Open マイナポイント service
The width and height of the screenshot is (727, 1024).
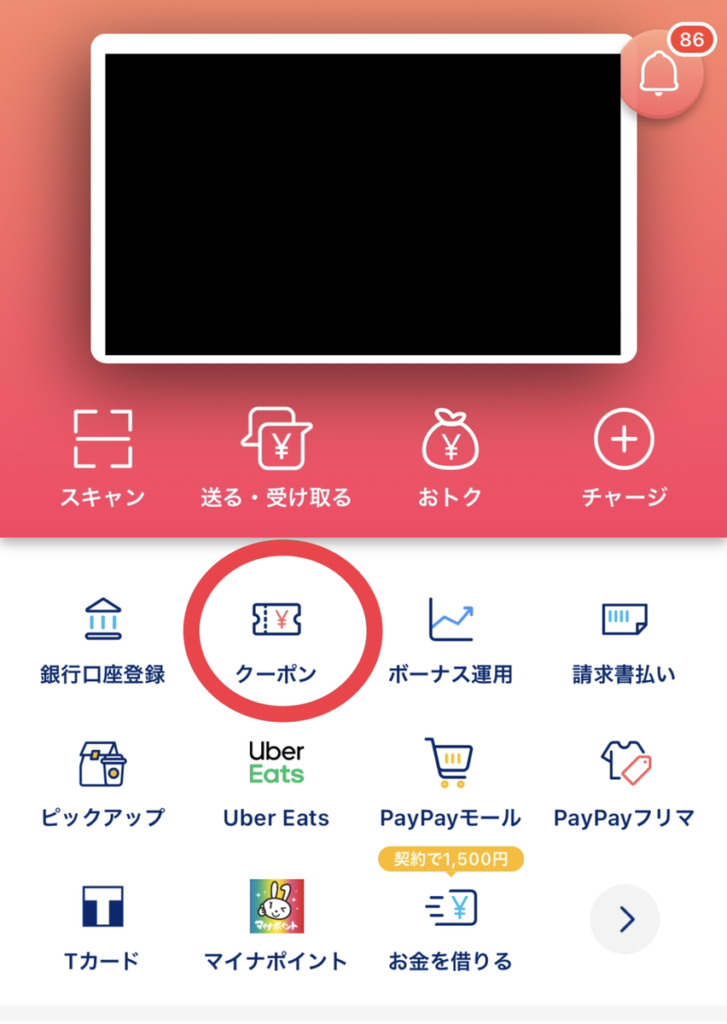[x=276, y=926]
